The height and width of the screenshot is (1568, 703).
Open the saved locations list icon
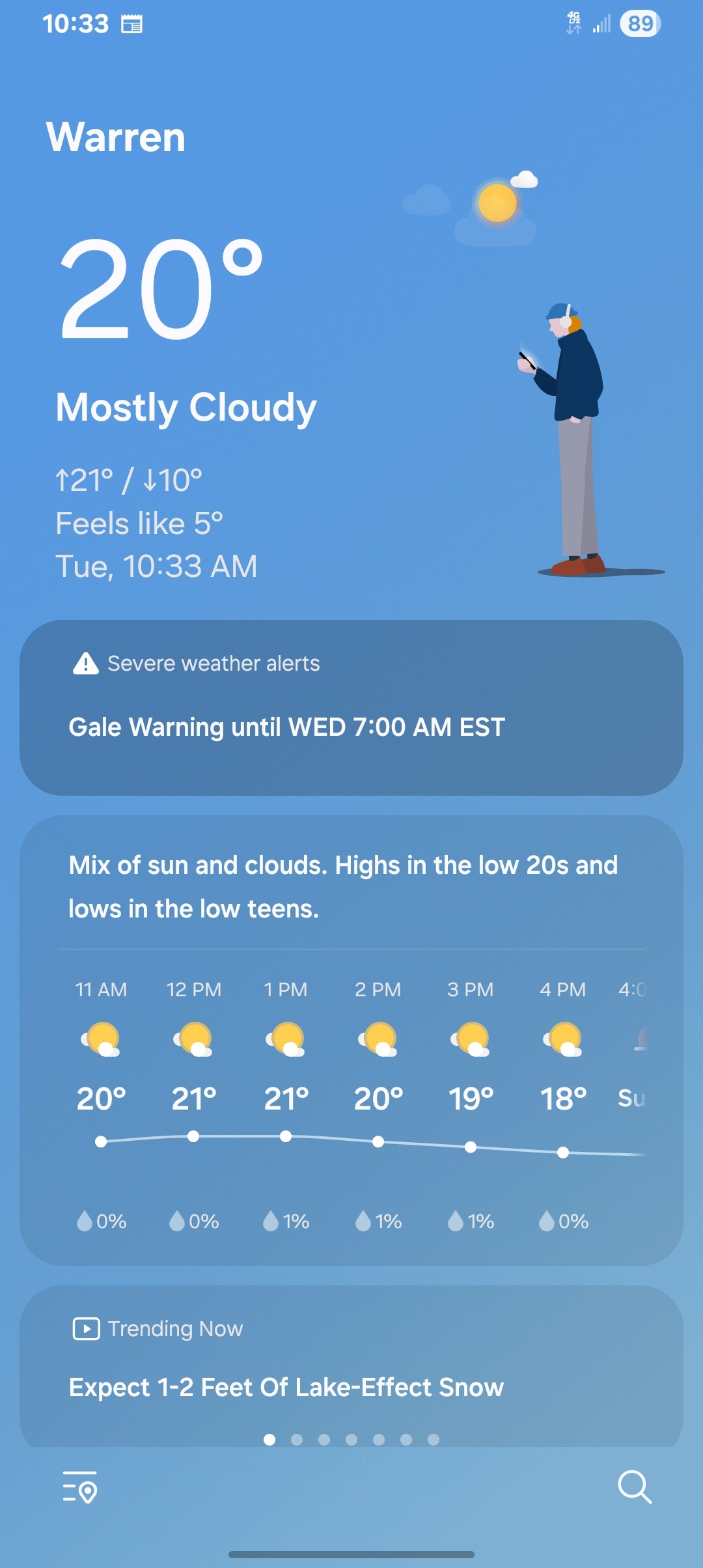click(80, 1487)
